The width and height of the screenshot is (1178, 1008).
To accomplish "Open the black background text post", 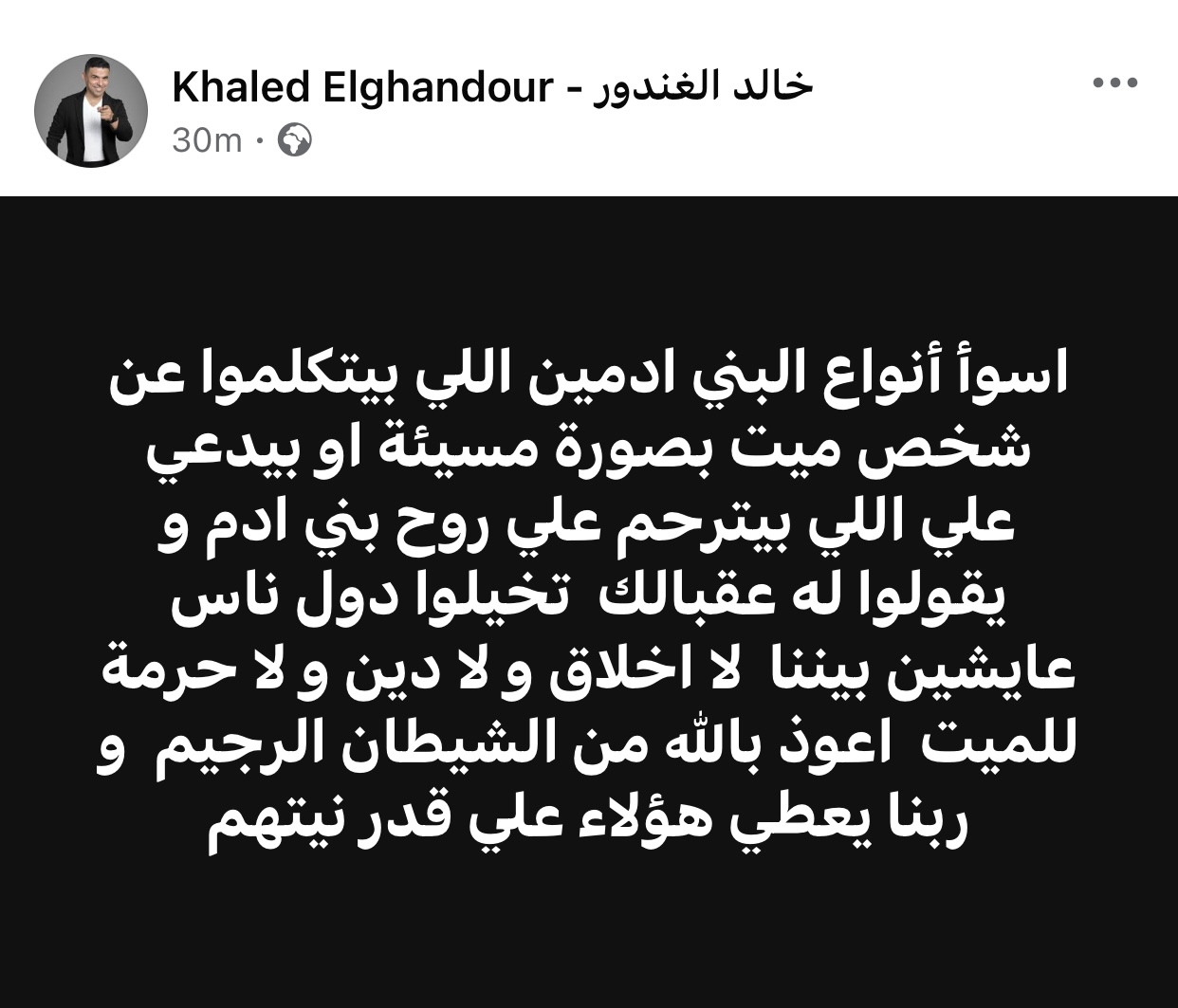I will click(588, 600).
